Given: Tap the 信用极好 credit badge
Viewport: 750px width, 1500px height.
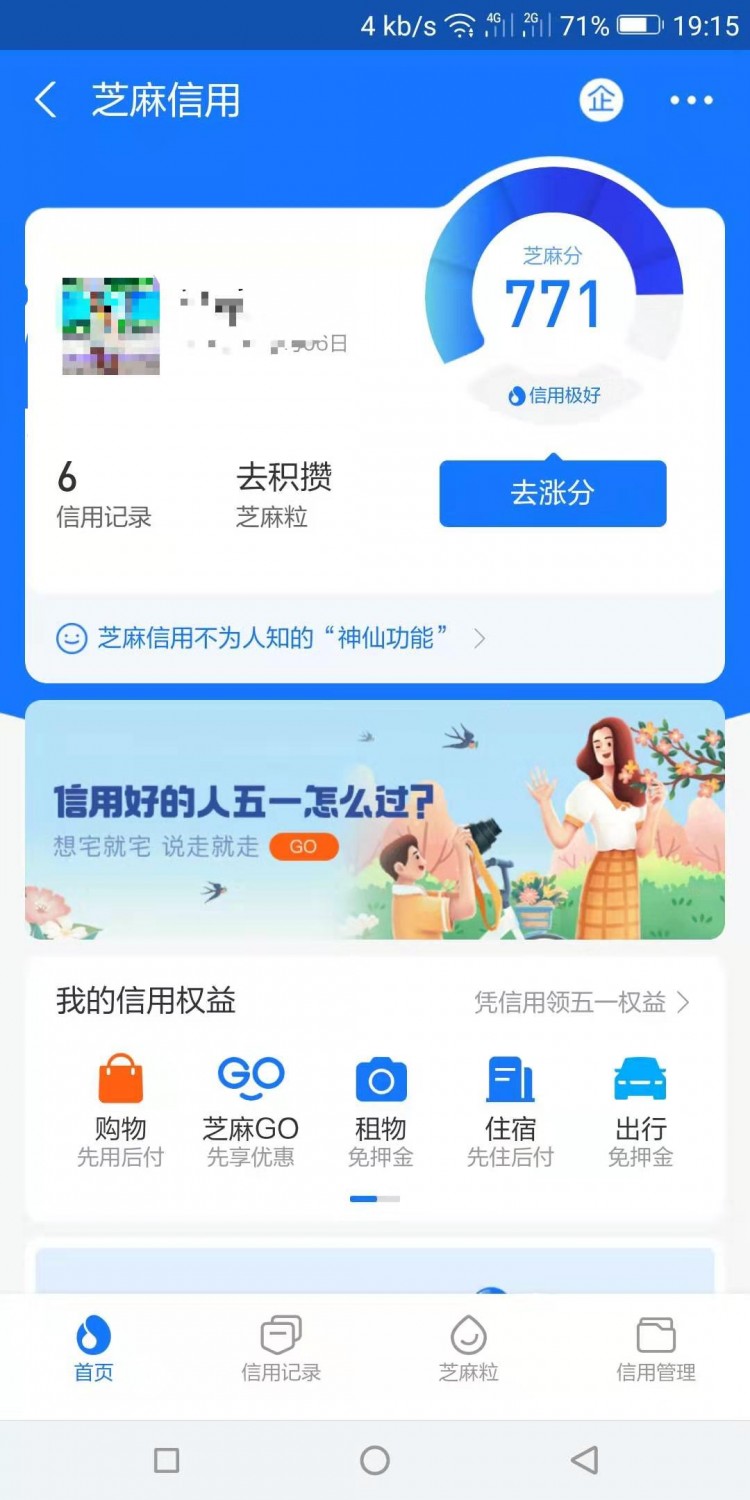Looking at the screenshot, I should point(552,394).
